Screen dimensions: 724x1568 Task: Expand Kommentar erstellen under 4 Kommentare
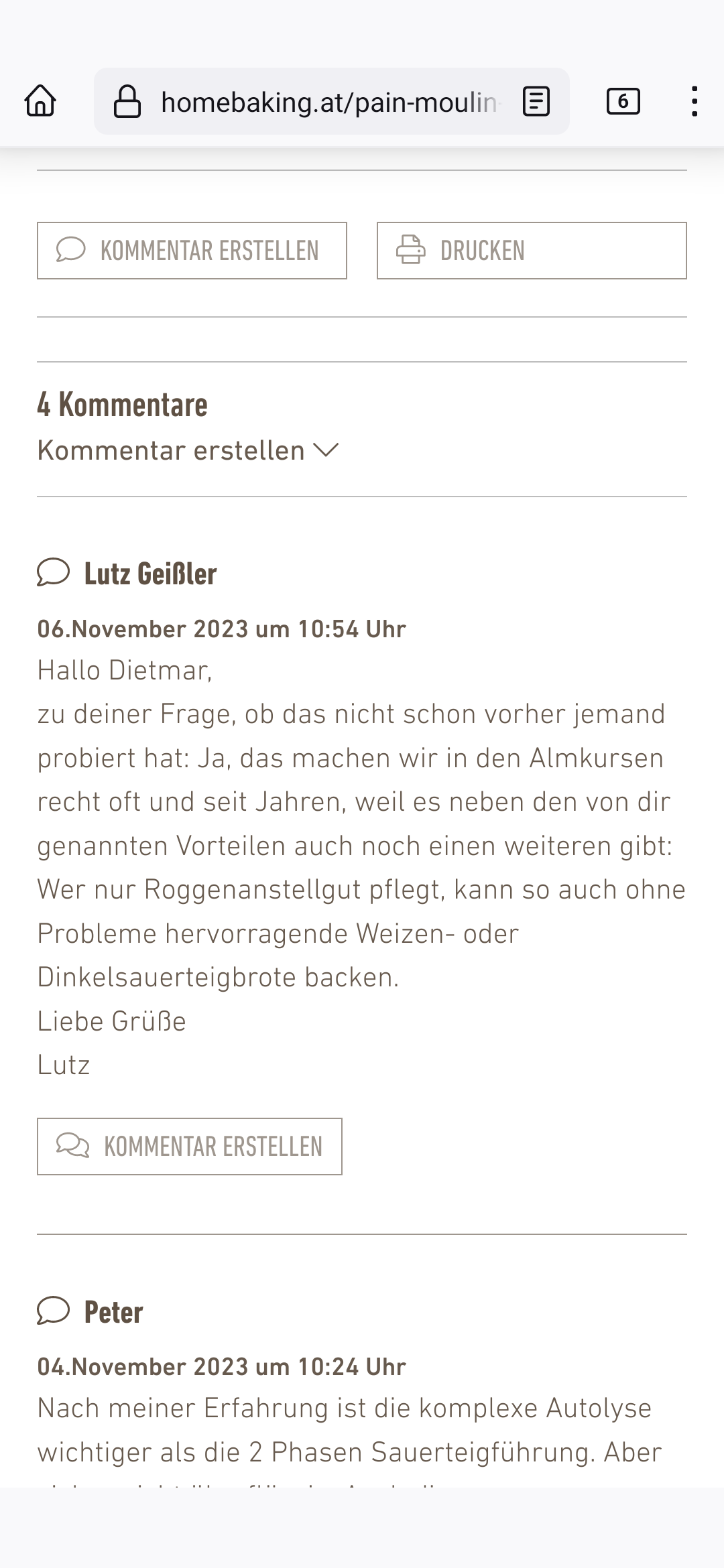point(188,450)
